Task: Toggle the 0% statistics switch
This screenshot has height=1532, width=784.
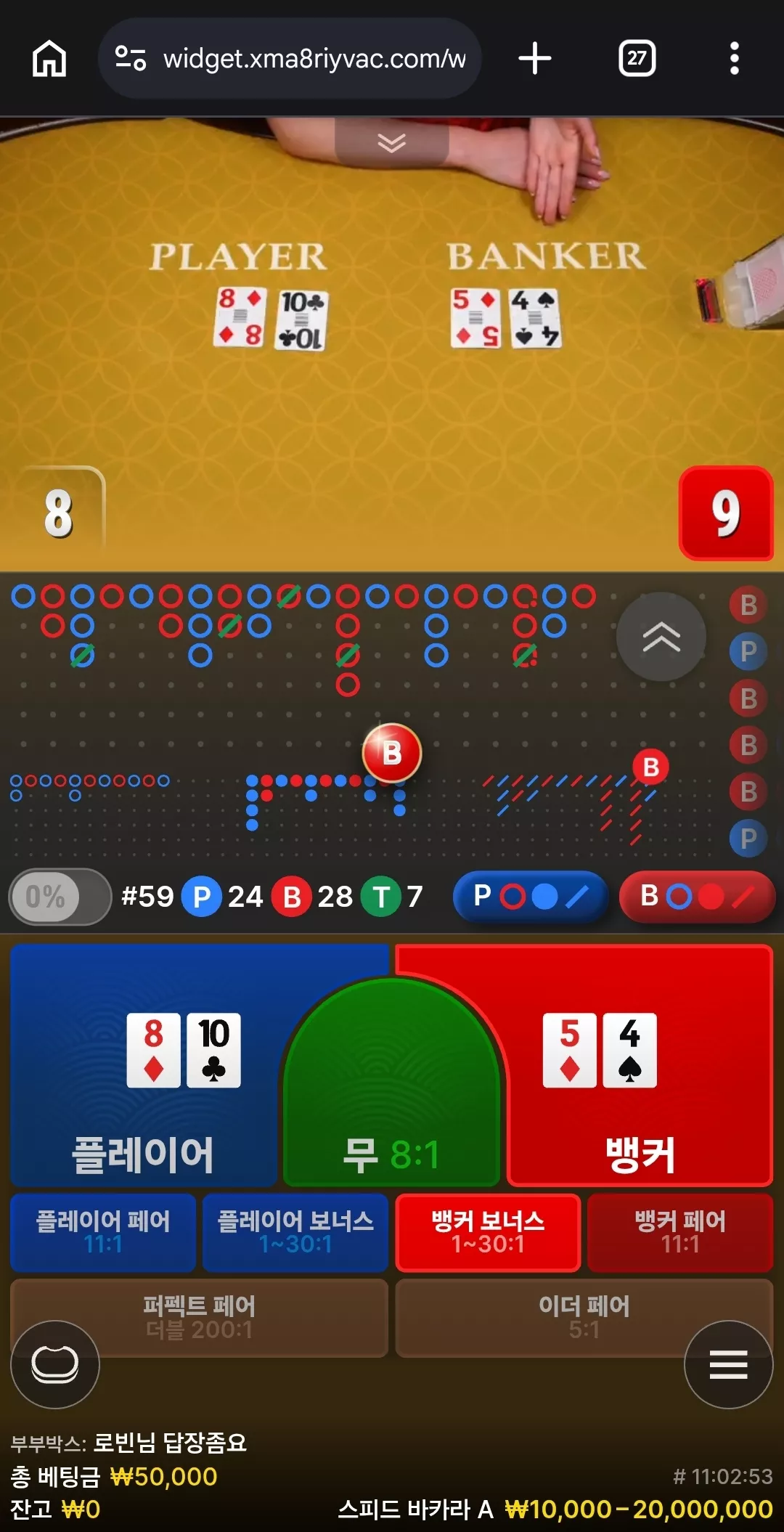Action: tap(60, 897)
